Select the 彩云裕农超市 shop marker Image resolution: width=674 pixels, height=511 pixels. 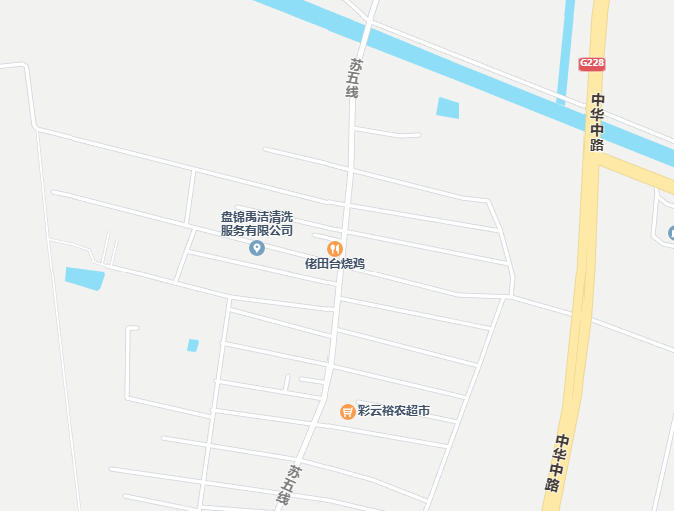pyautogui.click(x=348, y=411)
